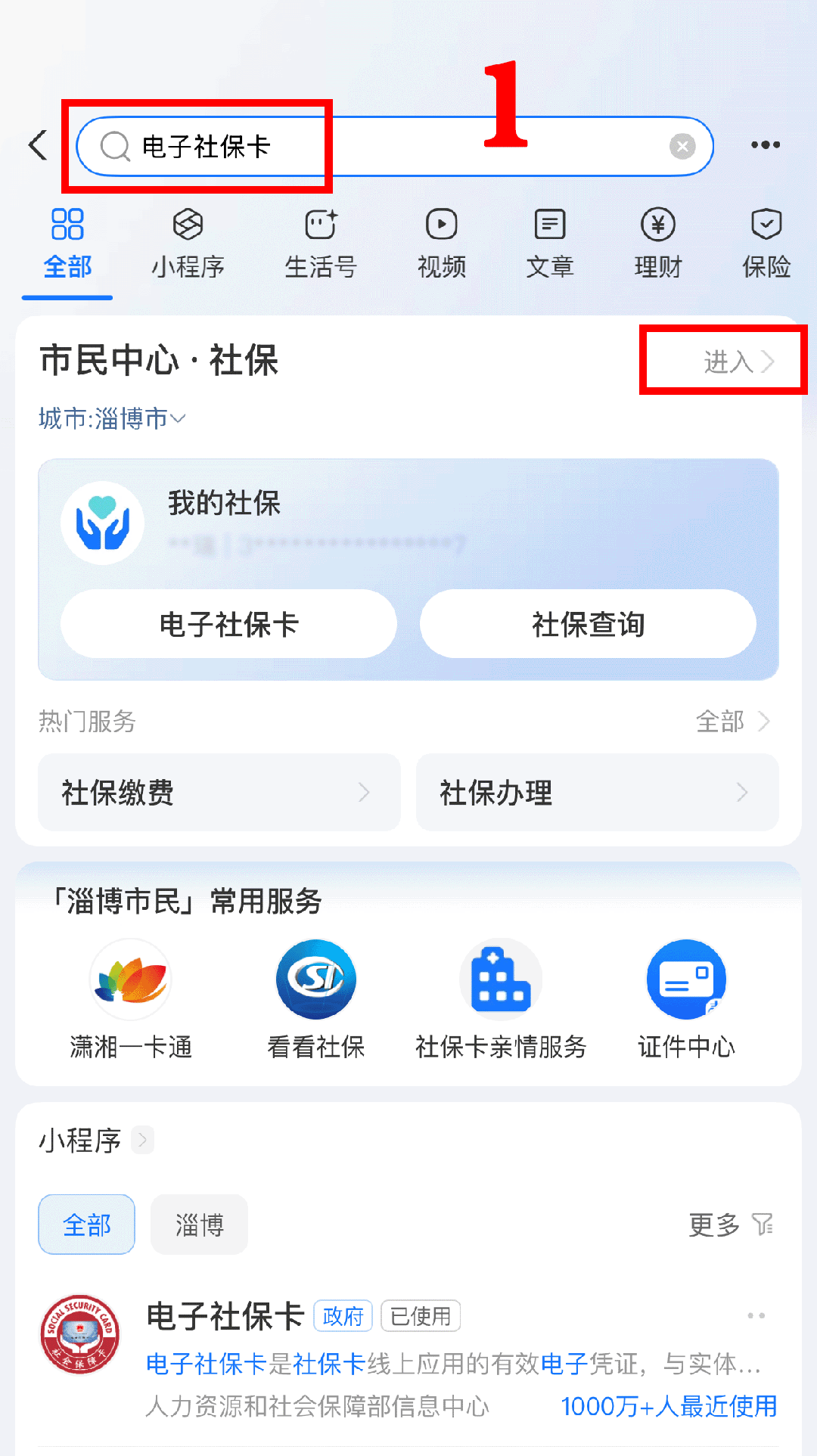Open 潇湘一卡通 service

coord(131,979)
